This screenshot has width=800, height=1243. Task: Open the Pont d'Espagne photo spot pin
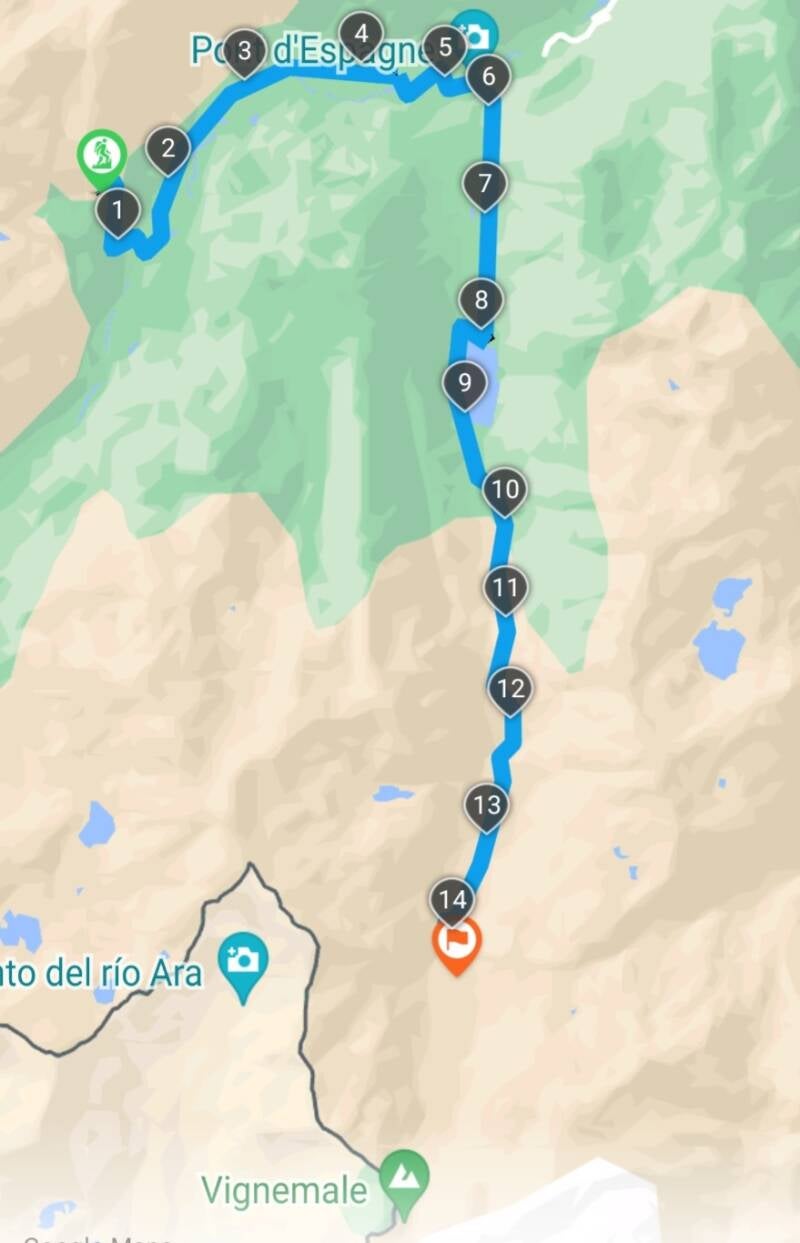[x=475, y=33]
